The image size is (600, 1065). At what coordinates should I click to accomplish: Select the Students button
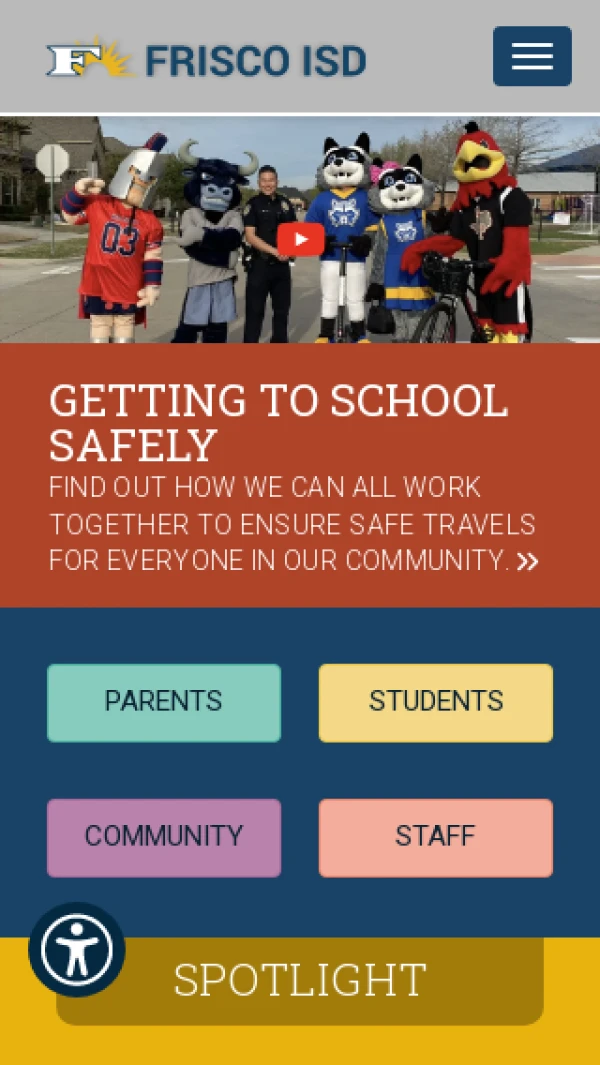[435, 702]
